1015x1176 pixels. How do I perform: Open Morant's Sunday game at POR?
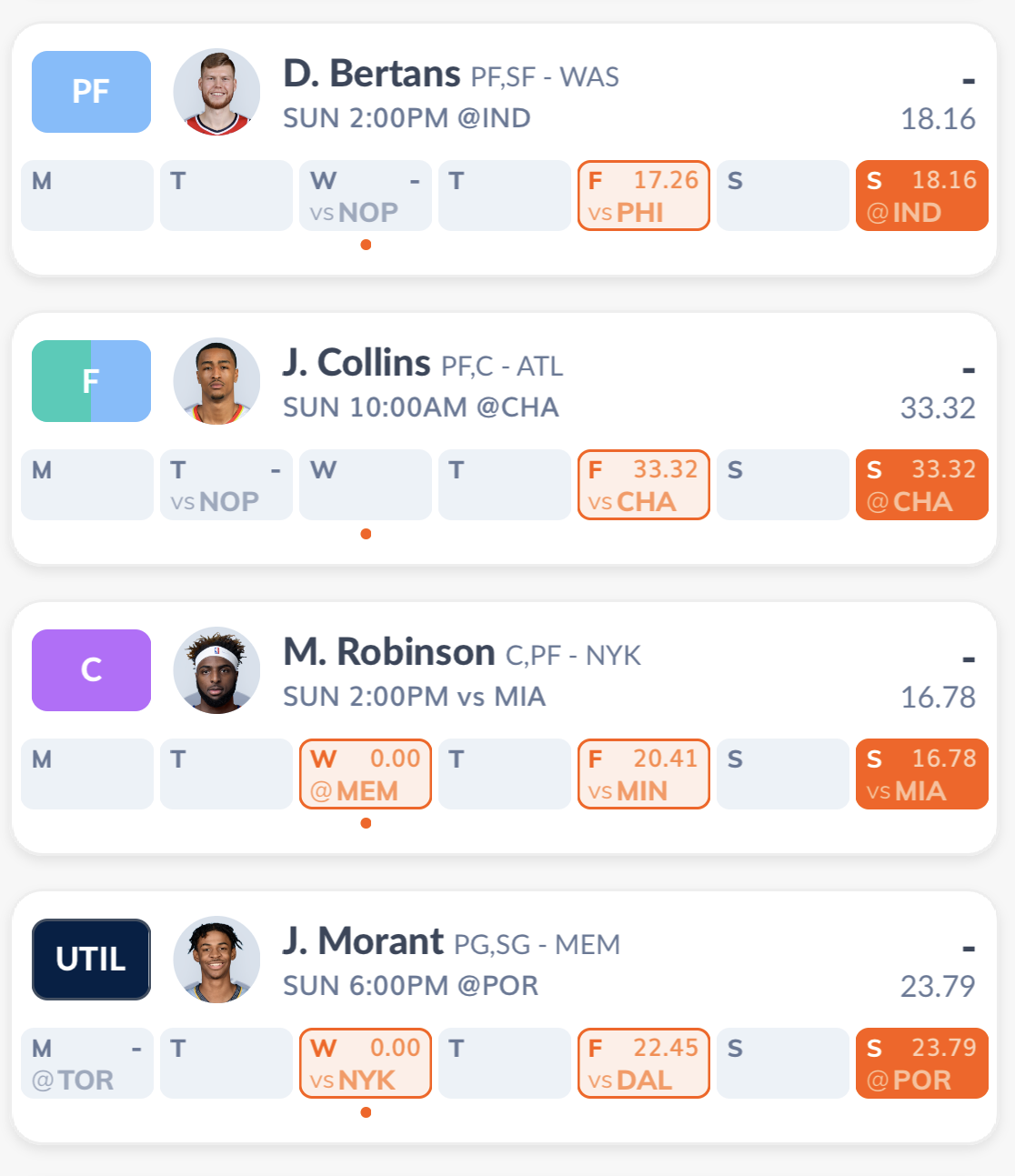[921, 1063]
